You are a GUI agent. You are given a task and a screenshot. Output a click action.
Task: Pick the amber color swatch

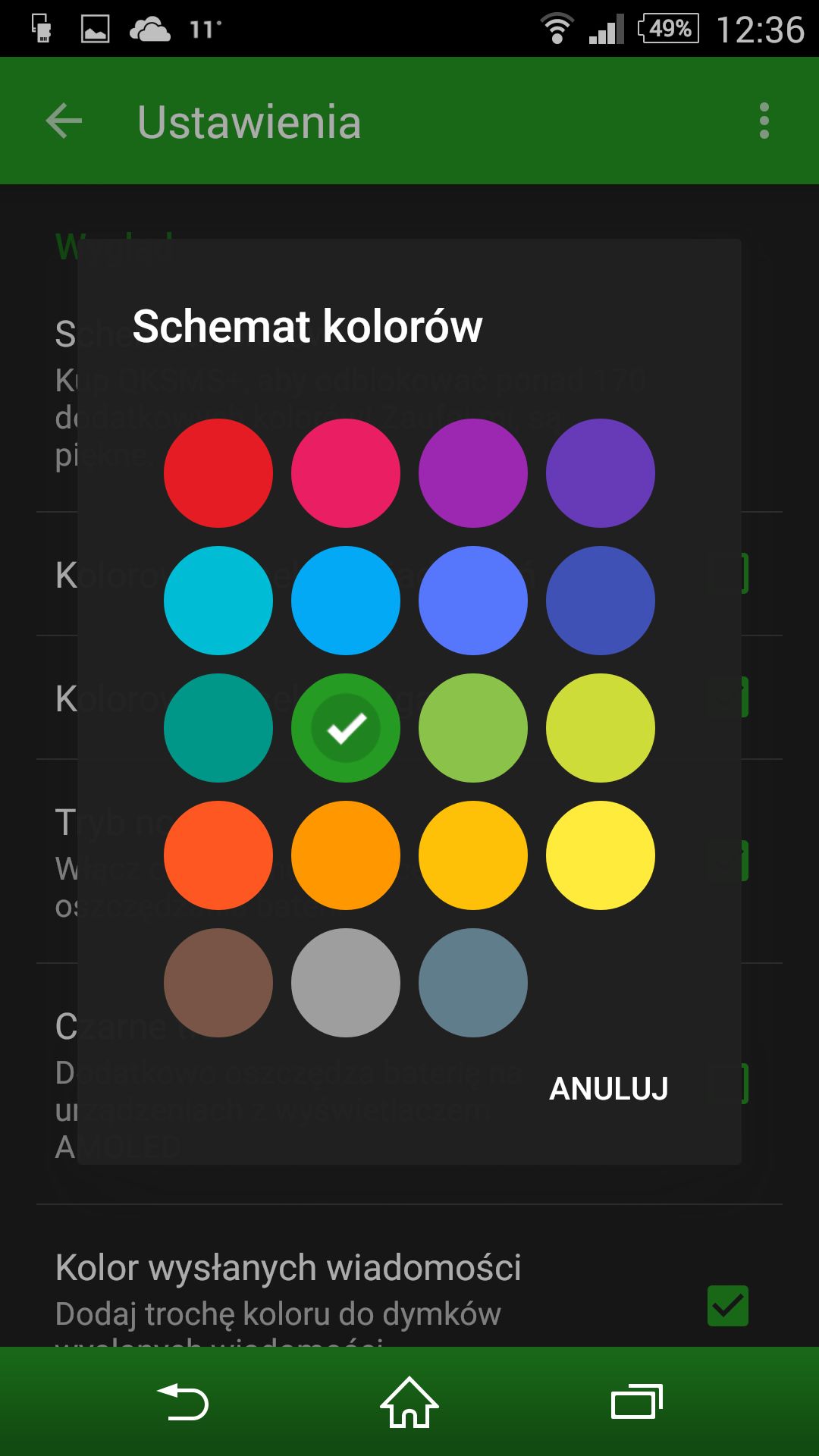(473, 855)
